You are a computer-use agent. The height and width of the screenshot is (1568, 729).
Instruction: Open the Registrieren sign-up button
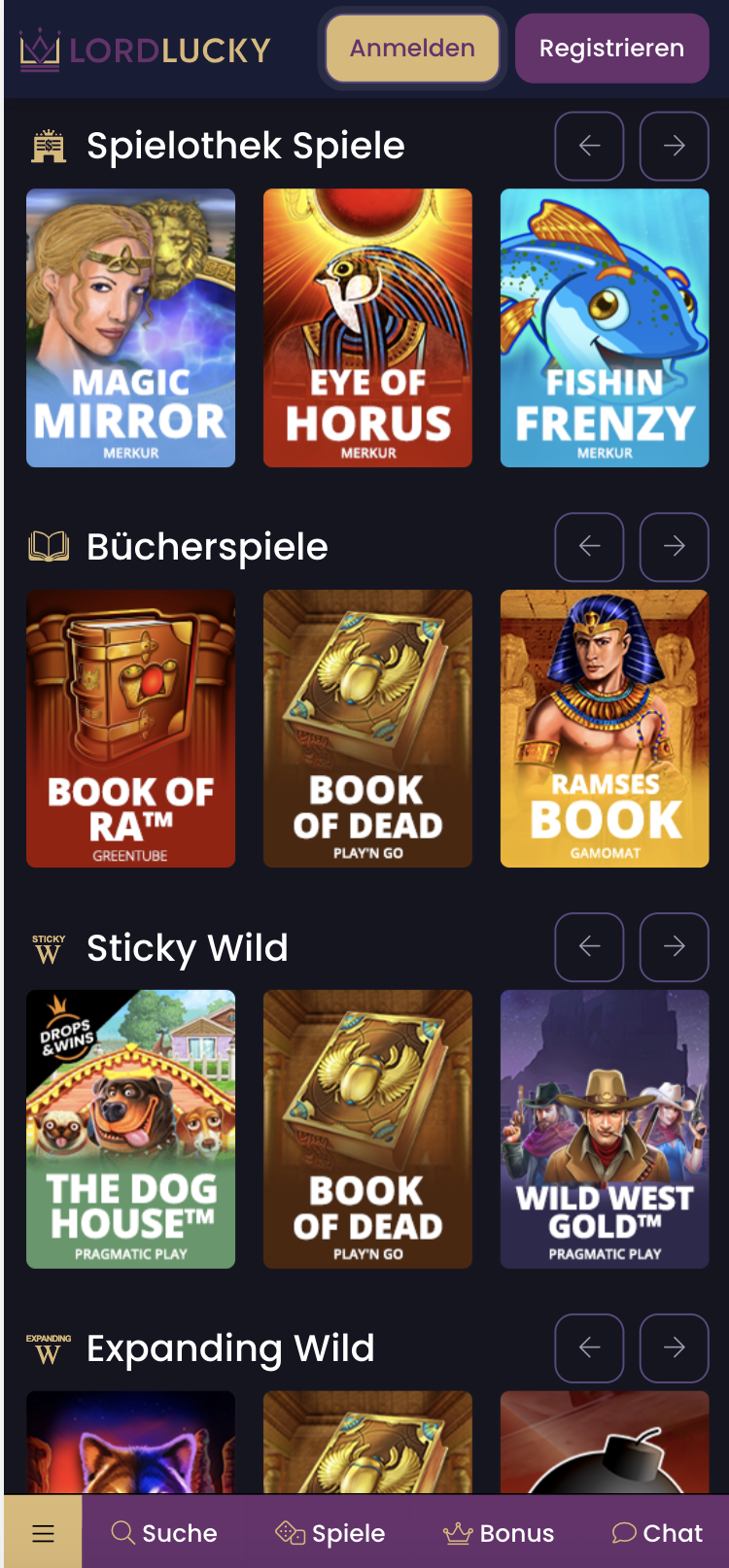(611, 49)
